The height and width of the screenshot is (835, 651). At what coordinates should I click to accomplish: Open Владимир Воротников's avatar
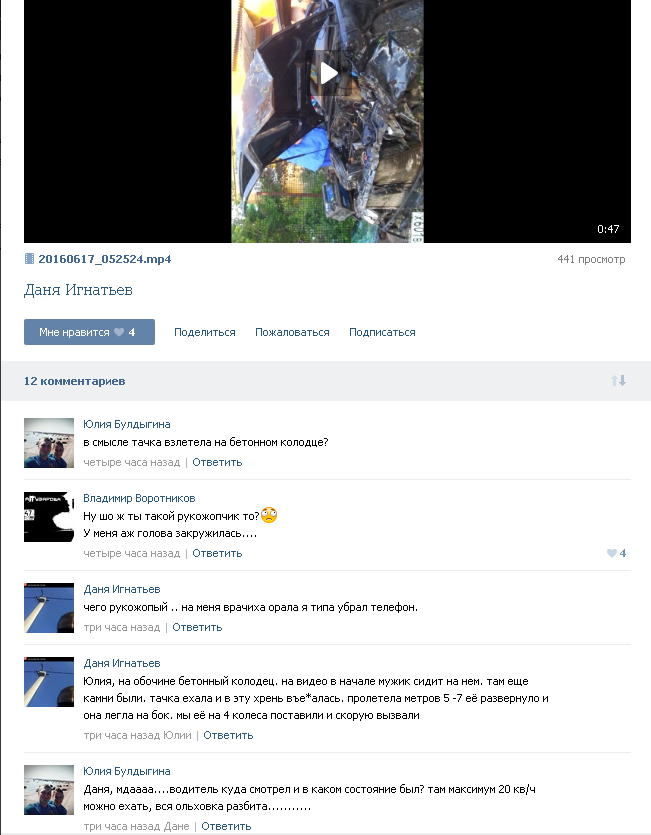click(x=49, y=517)
